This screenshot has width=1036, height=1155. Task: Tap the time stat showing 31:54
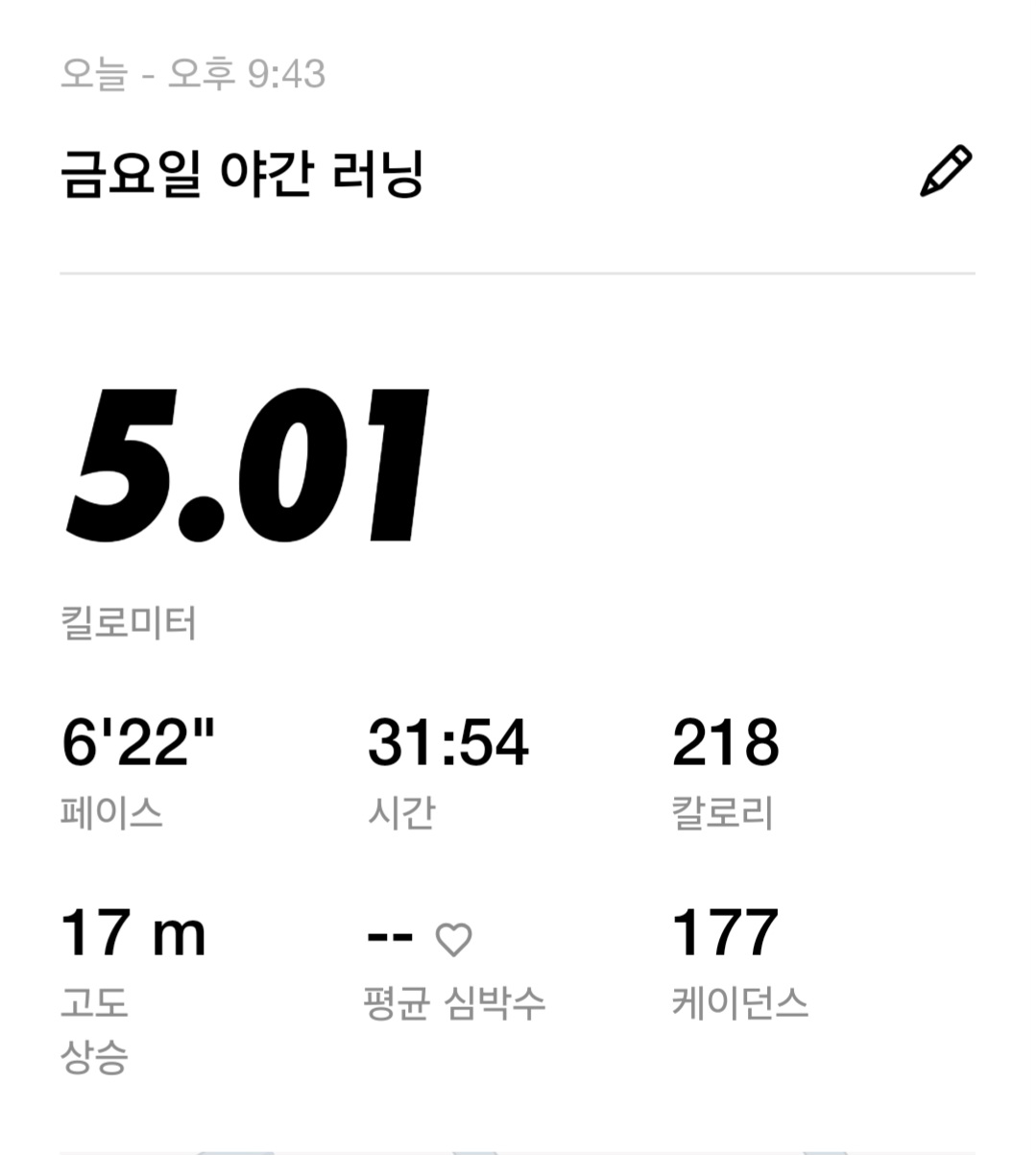click(x=447, y=739)
